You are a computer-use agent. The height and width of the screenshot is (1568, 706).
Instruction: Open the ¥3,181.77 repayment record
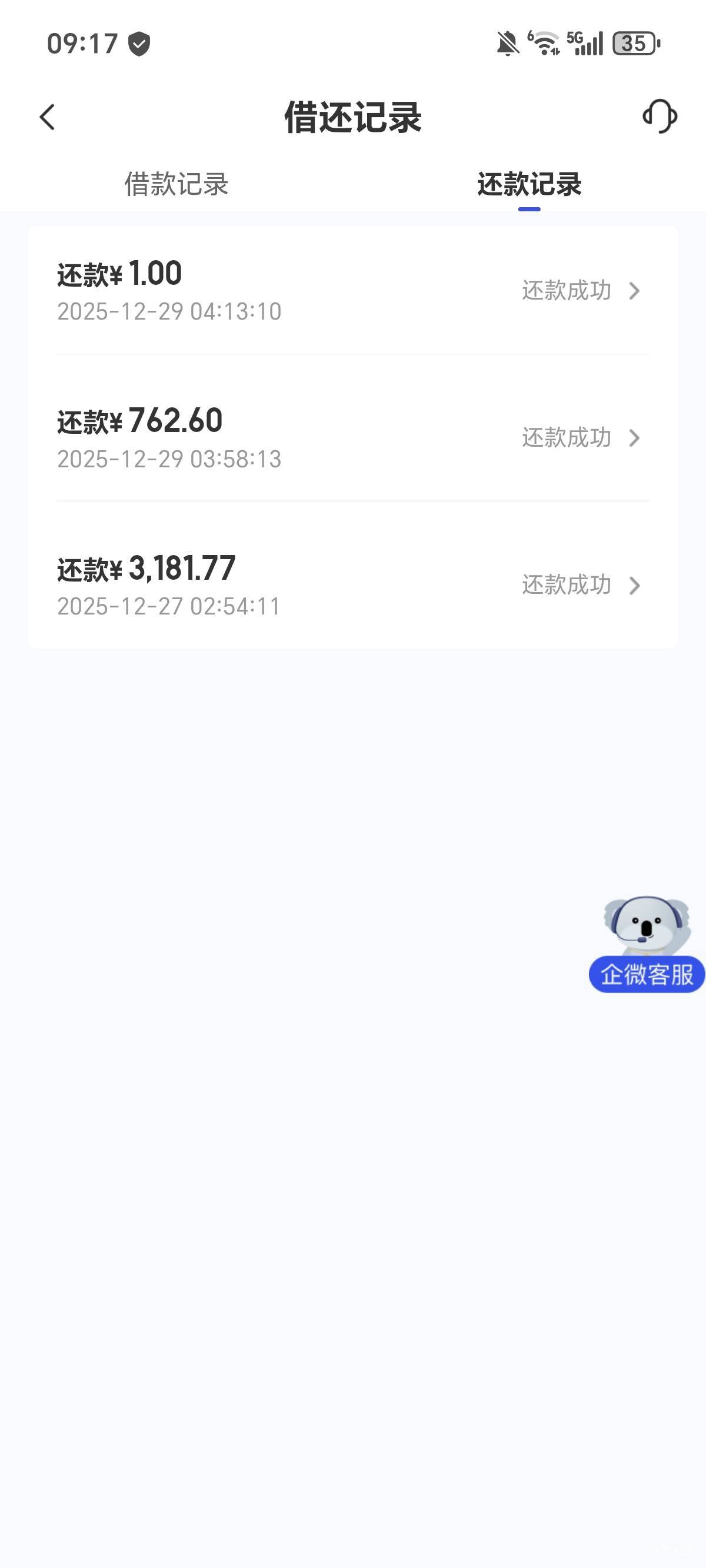352,585
